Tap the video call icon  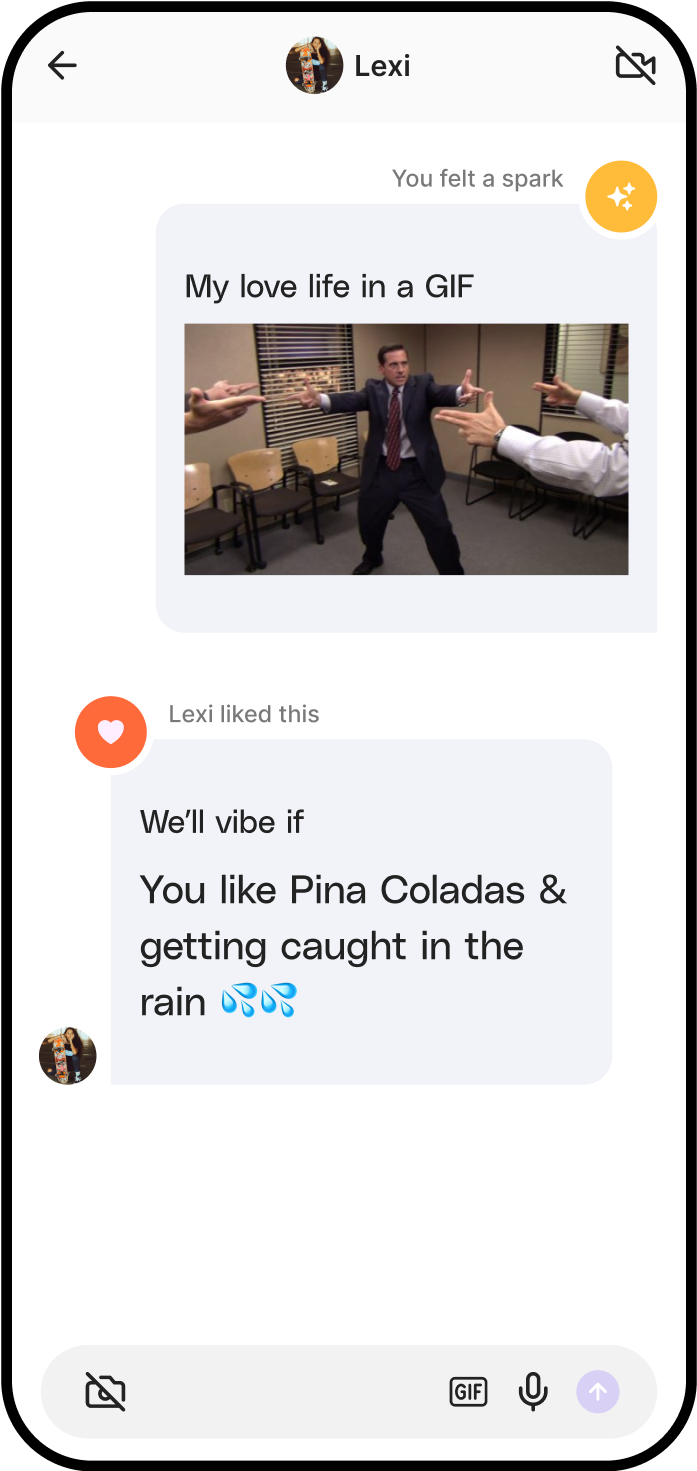tap(635, 66)
